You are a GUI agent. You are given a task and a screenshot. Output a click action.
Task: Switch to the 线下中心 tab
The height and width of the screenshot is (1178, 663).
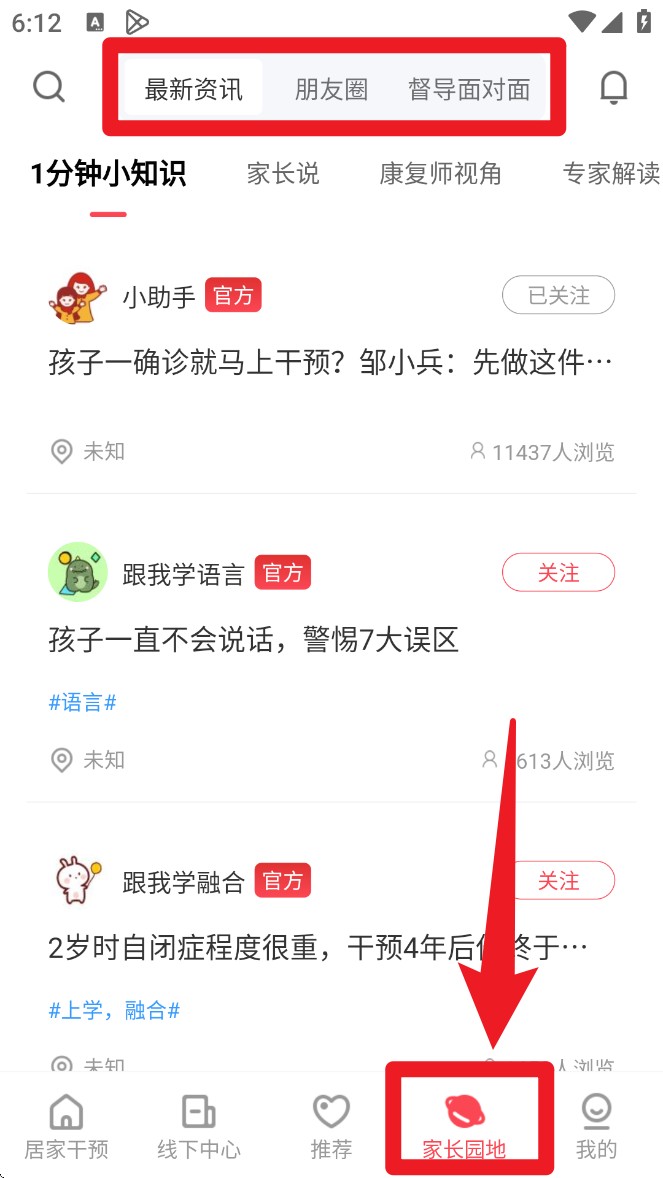click(198, 1125)
